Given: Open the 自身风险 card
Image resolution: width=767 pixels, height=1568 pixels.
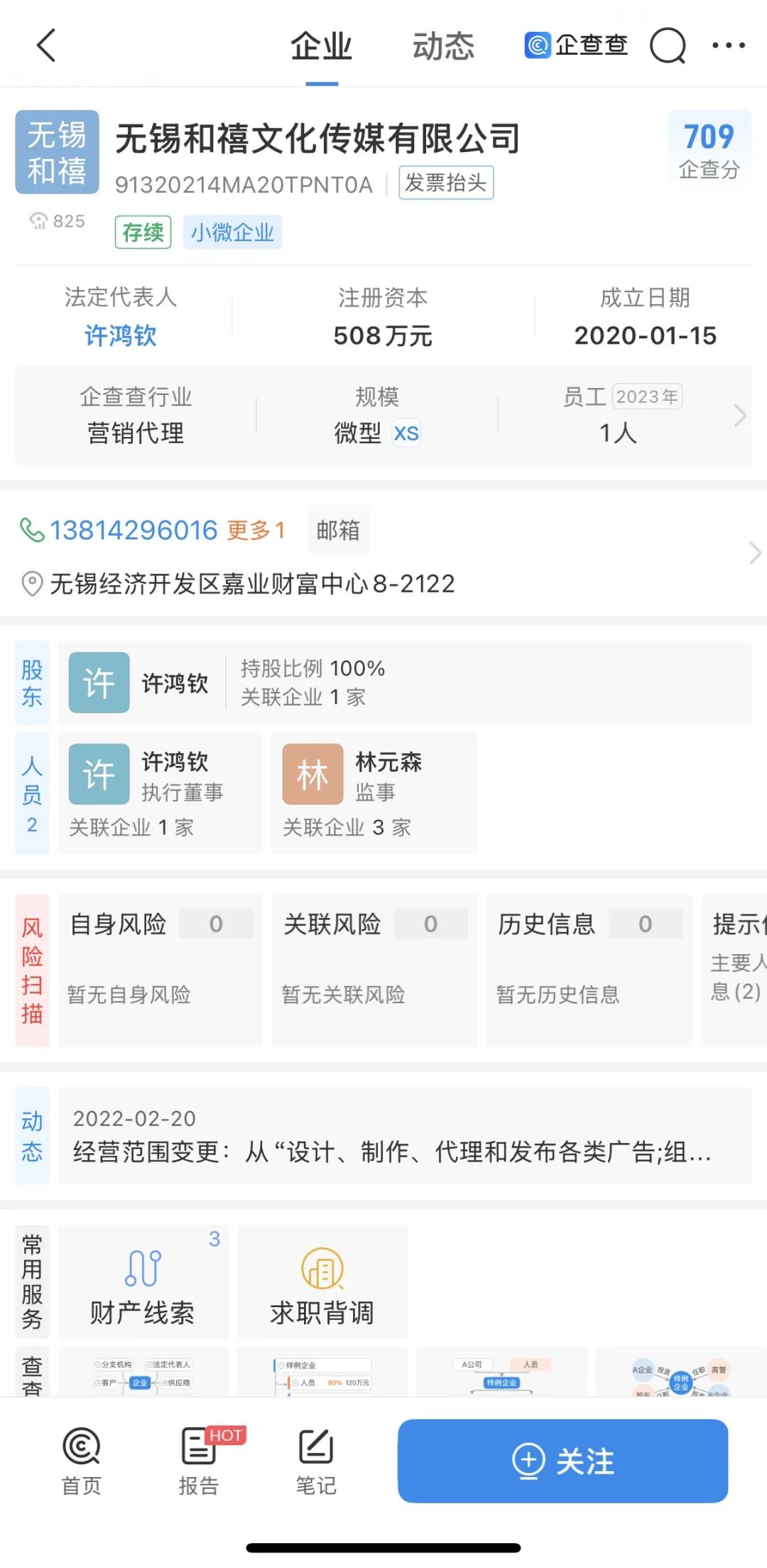Looking at the screenshot, I should pos(160,970).
